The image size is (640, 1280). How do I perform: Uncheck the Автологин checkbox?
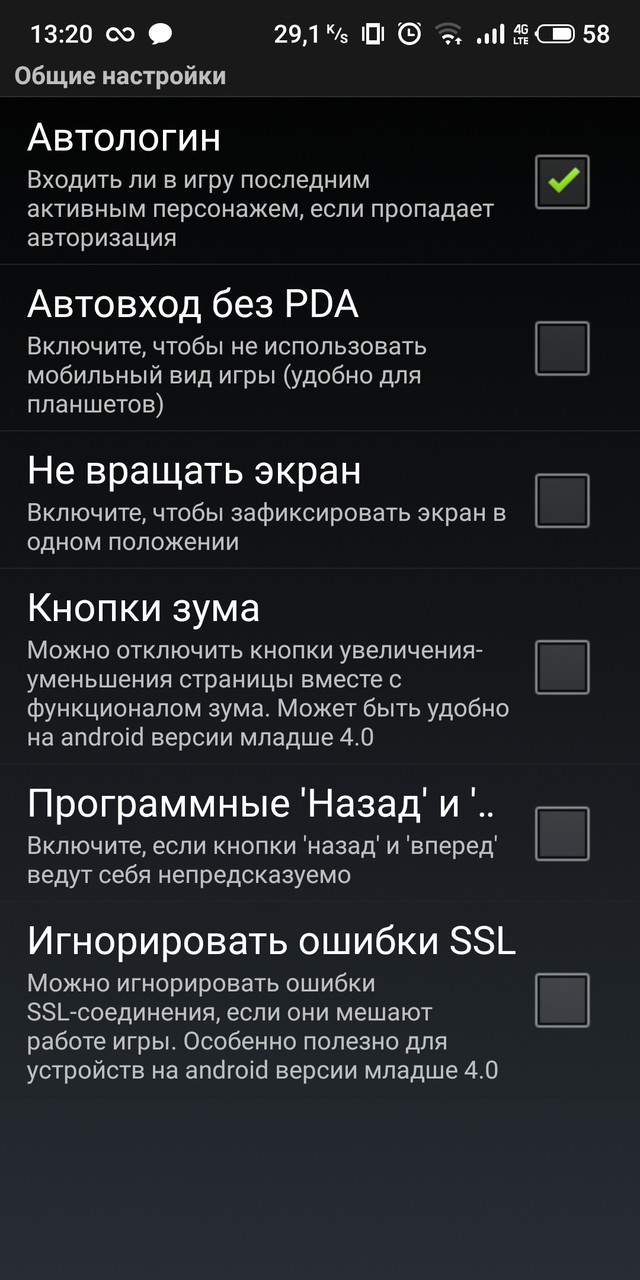coord(562,181)
